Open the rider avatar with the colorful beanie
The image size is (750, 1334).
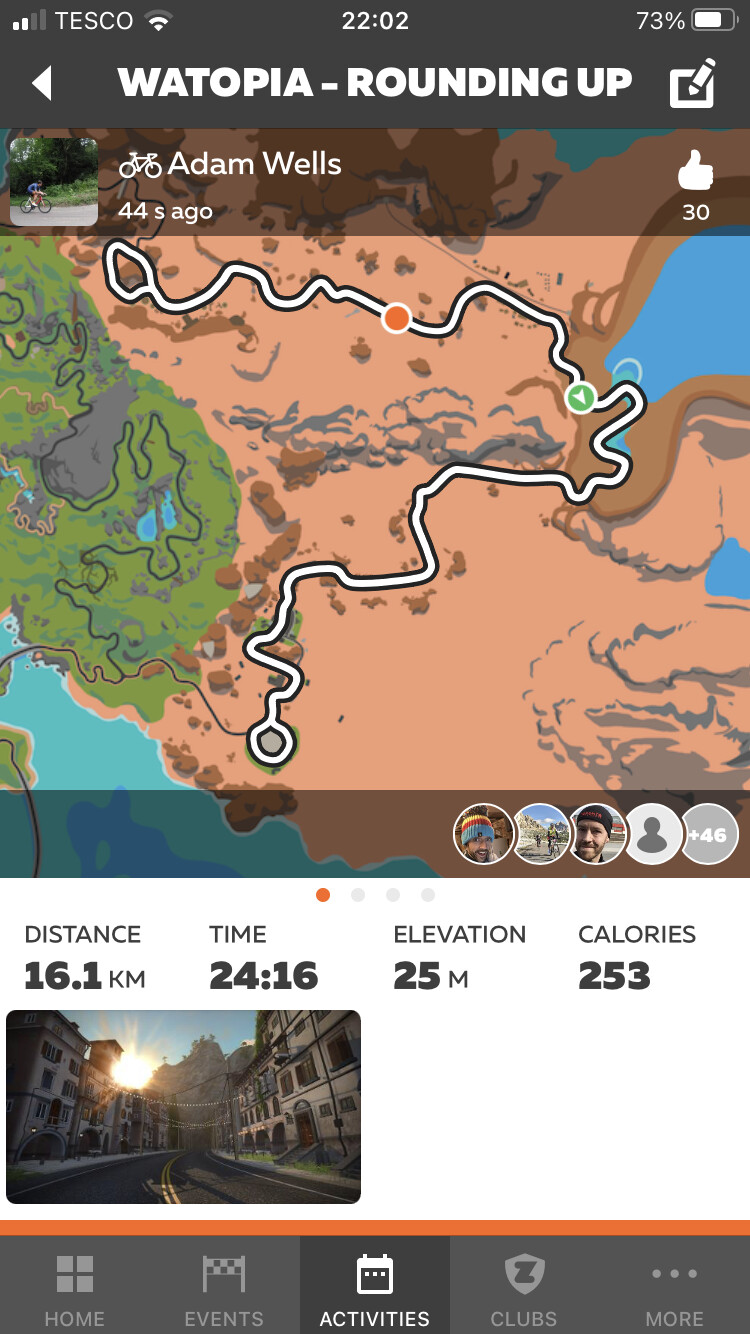[483, 834]
